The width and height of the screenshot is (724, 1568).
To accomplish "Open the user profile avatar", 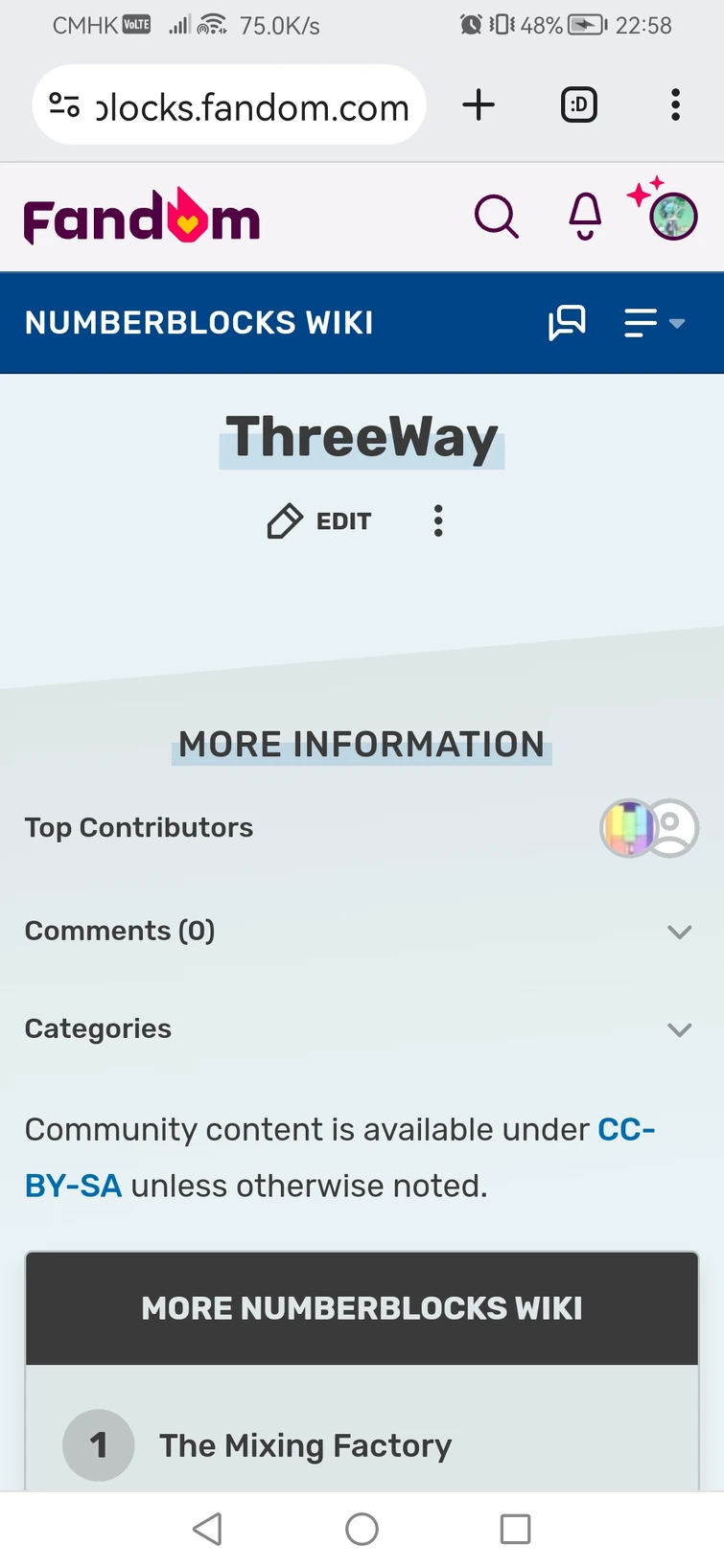I will click(672, 217).
